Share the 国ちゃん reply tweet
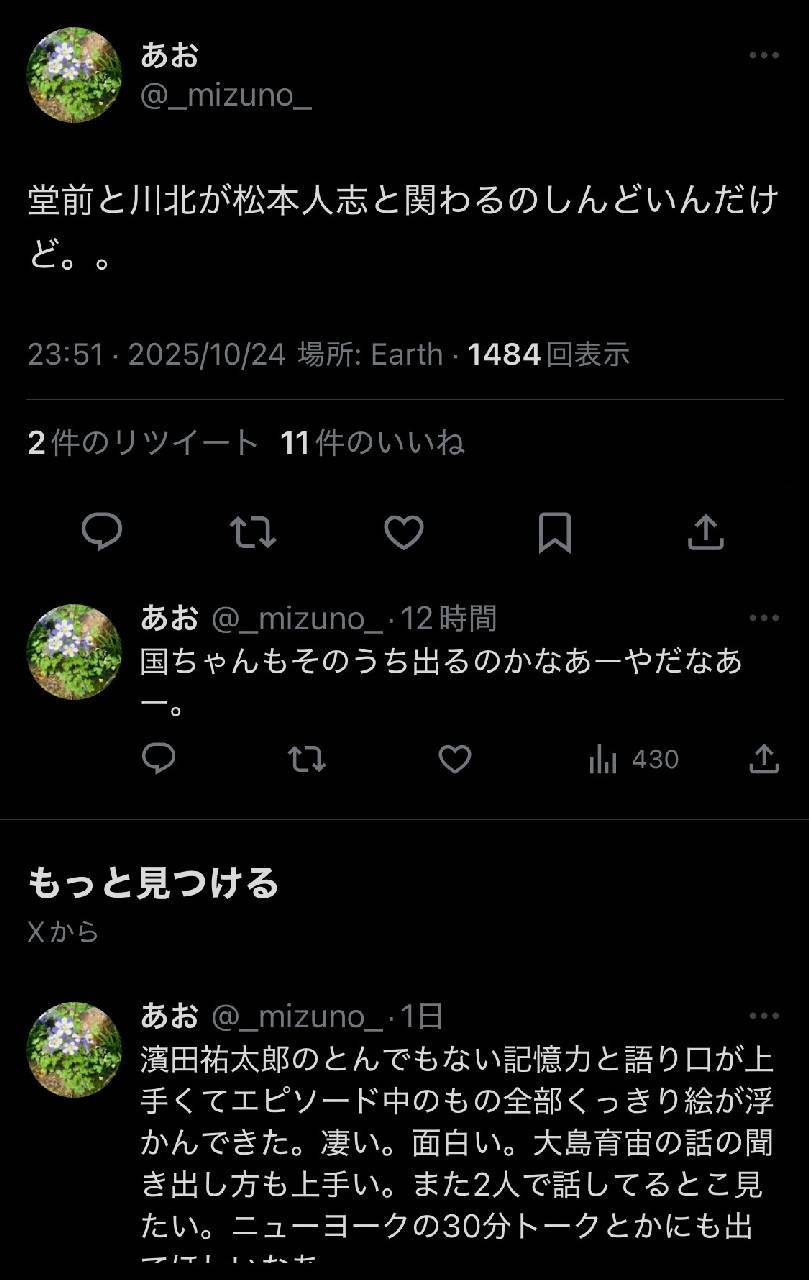Screen dimensions: 809x1280 click(764, 760)
